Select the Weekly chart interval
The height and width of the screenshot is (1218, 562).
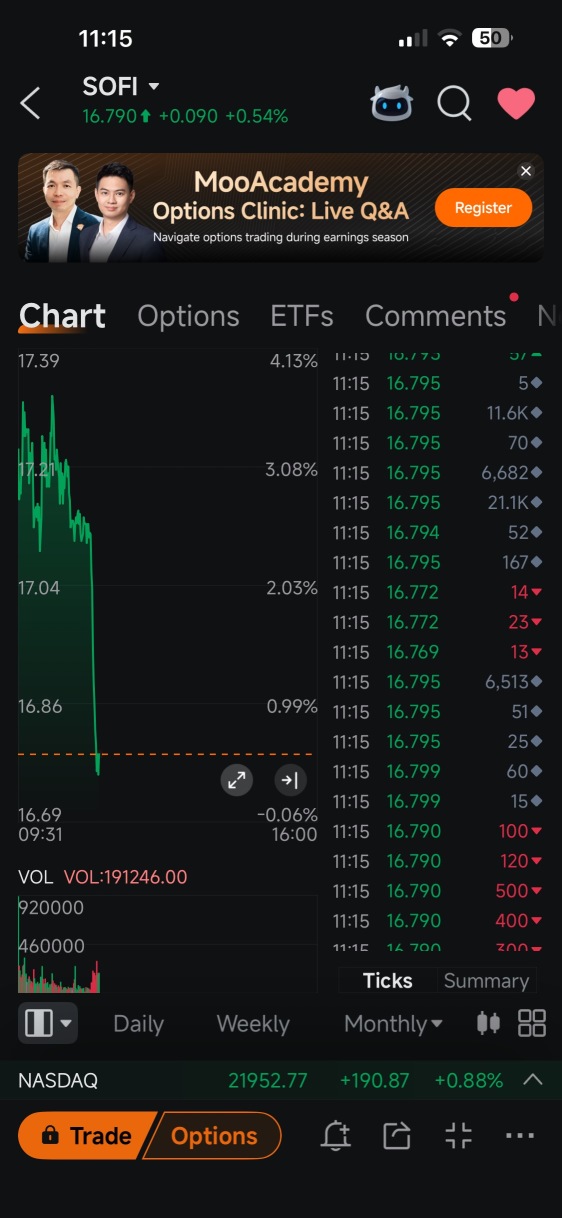(x=253, y=1024)
